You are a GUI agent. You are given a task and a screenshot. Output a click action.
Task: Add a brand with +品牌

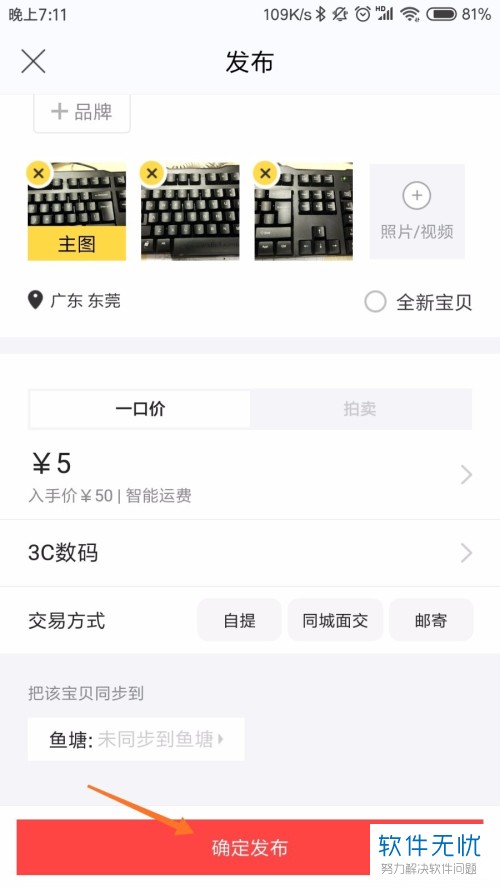(82, 112)
